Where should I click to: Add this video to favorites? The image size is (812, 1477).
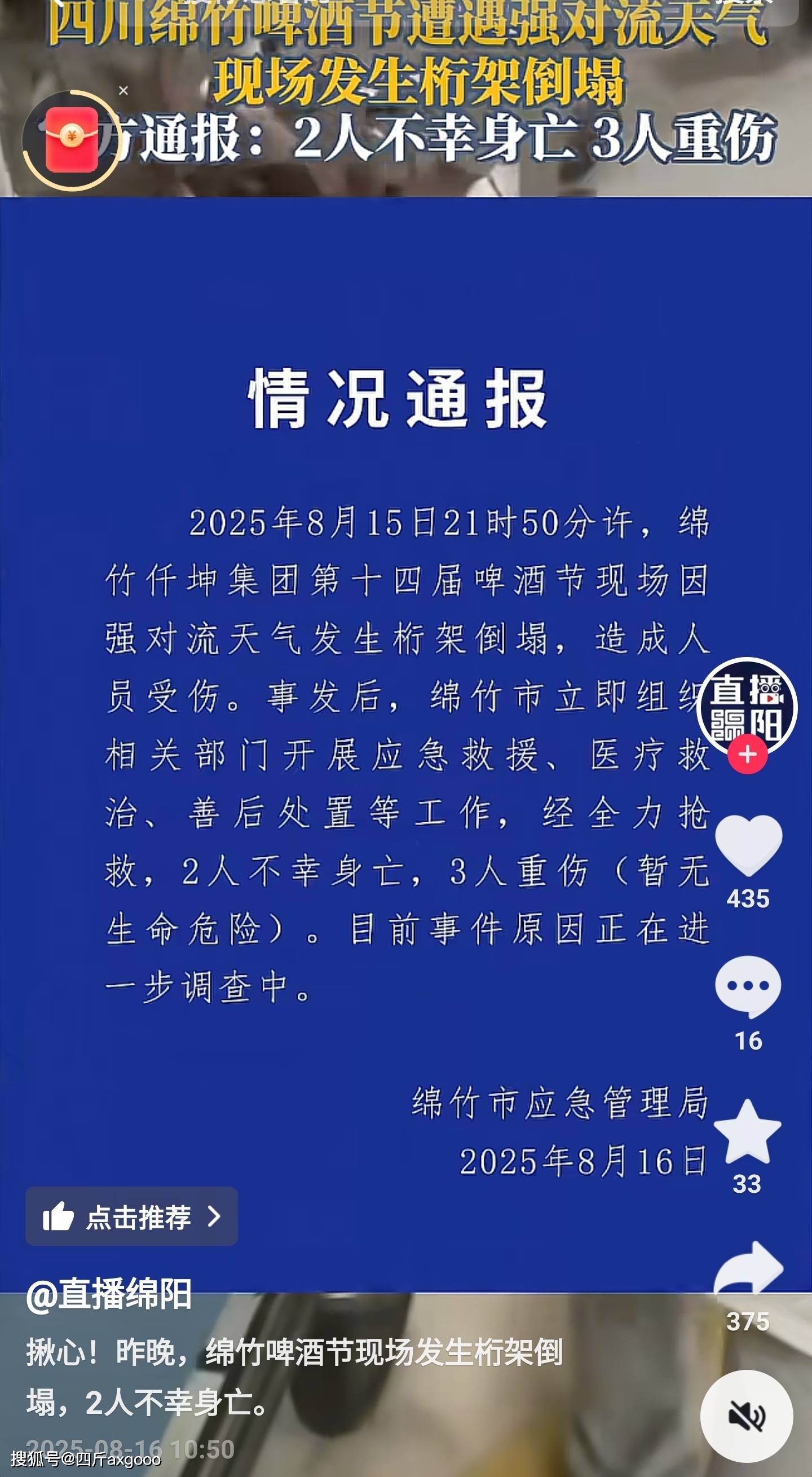point(747,1132)
